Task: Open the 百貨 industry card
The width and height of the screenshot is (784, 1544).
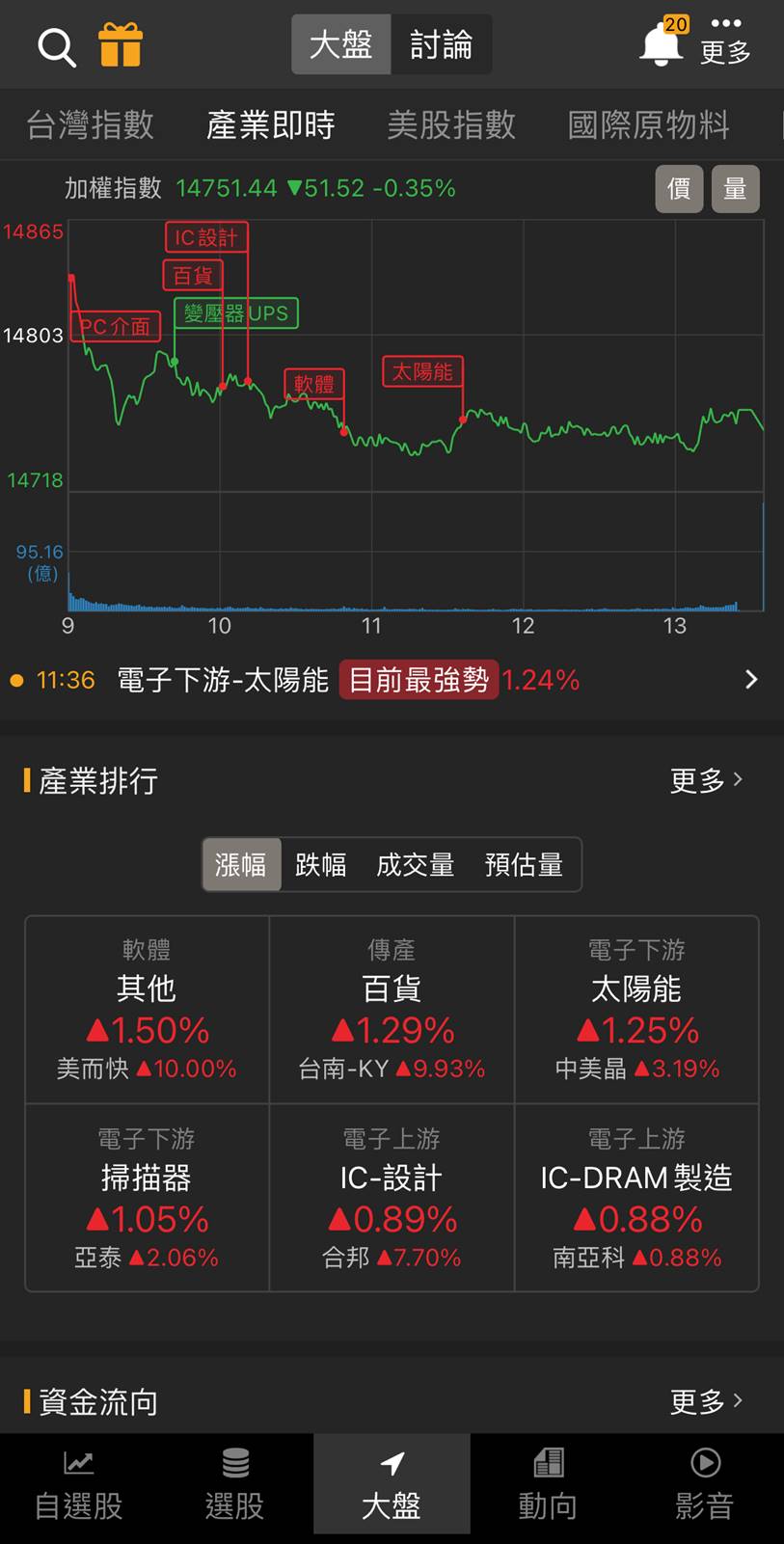Action: tap(392, 1010)
